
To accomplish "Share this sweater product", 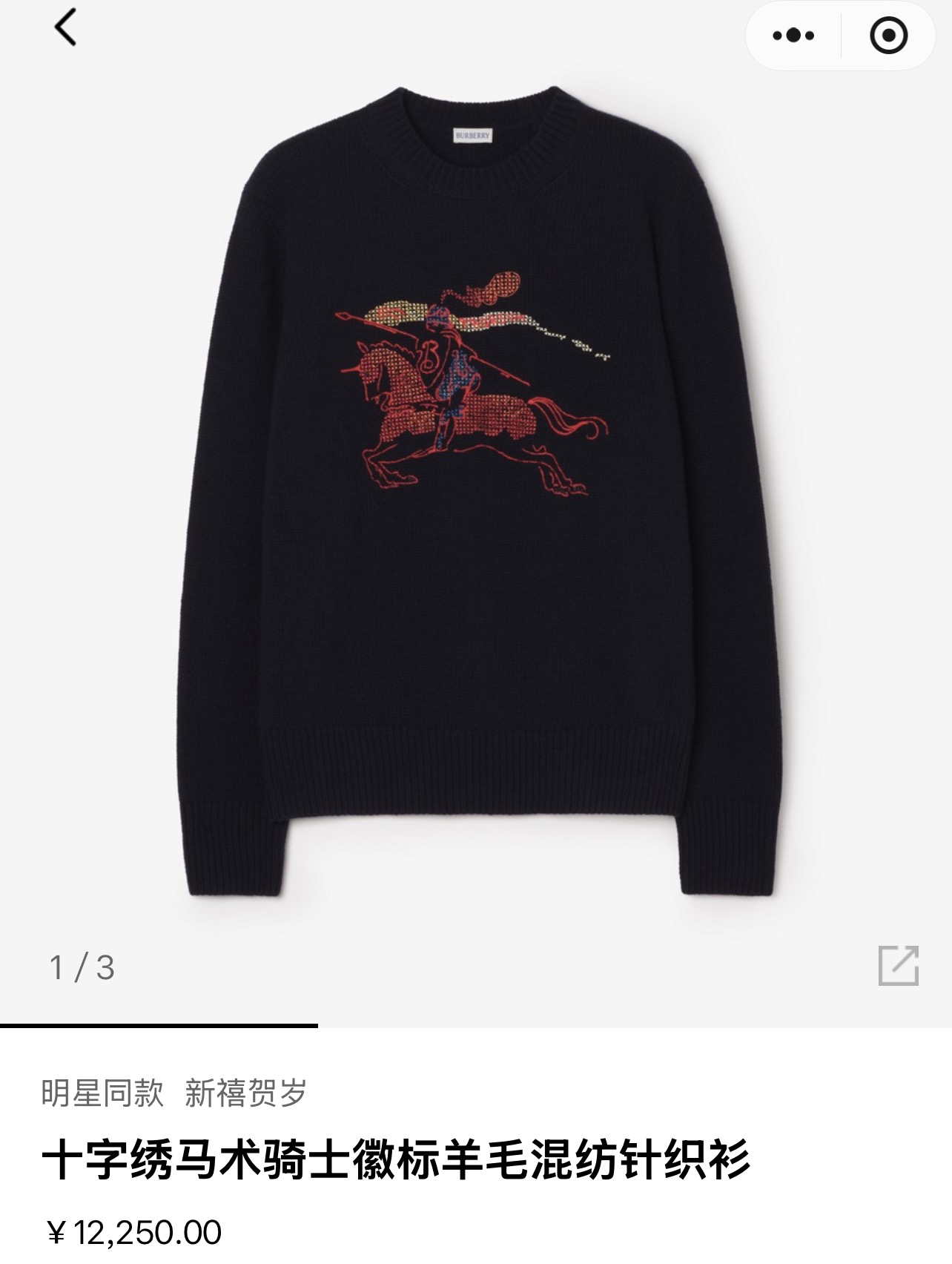I will tap(898, 965).
